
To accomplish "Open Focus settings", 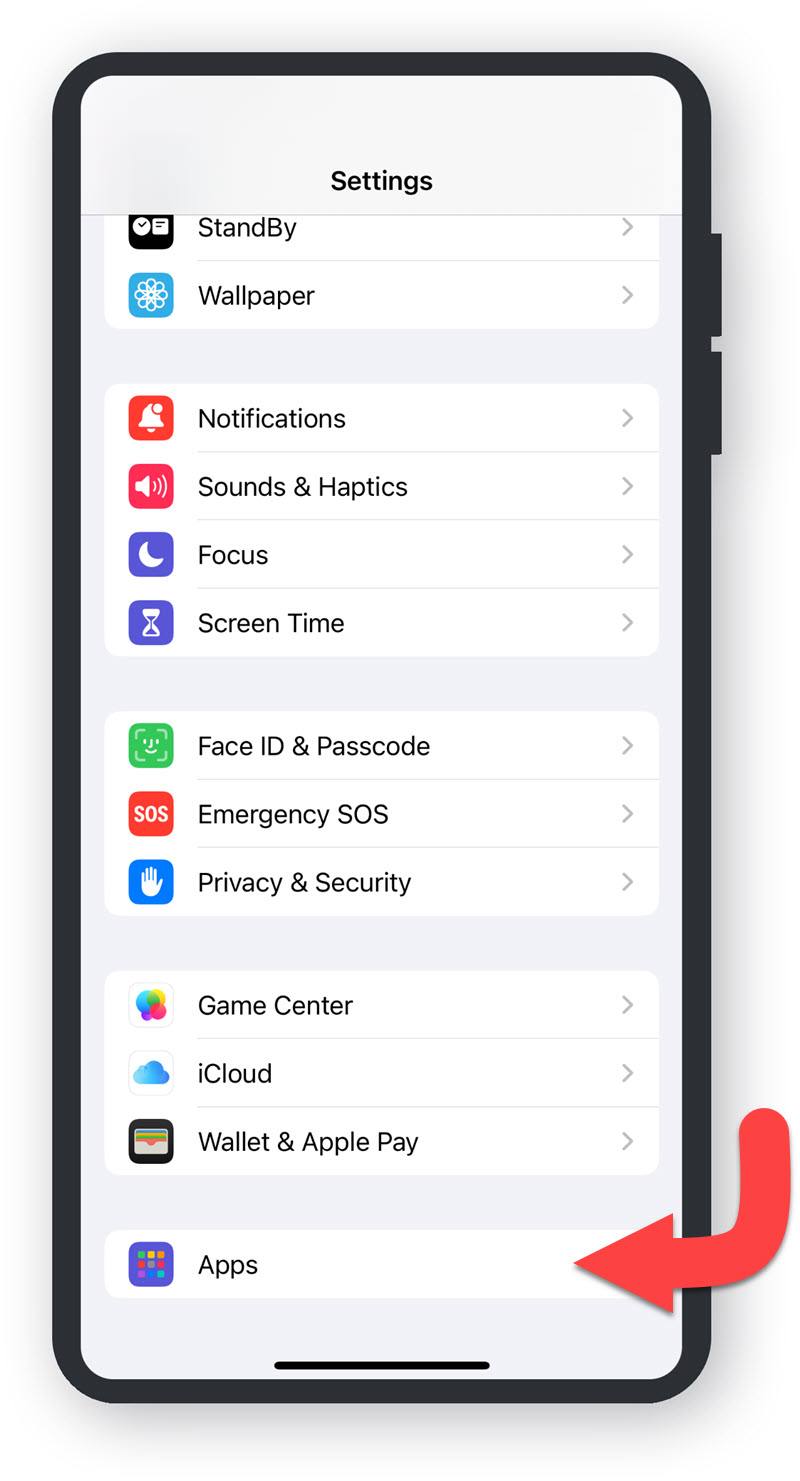I will [380, 555].
